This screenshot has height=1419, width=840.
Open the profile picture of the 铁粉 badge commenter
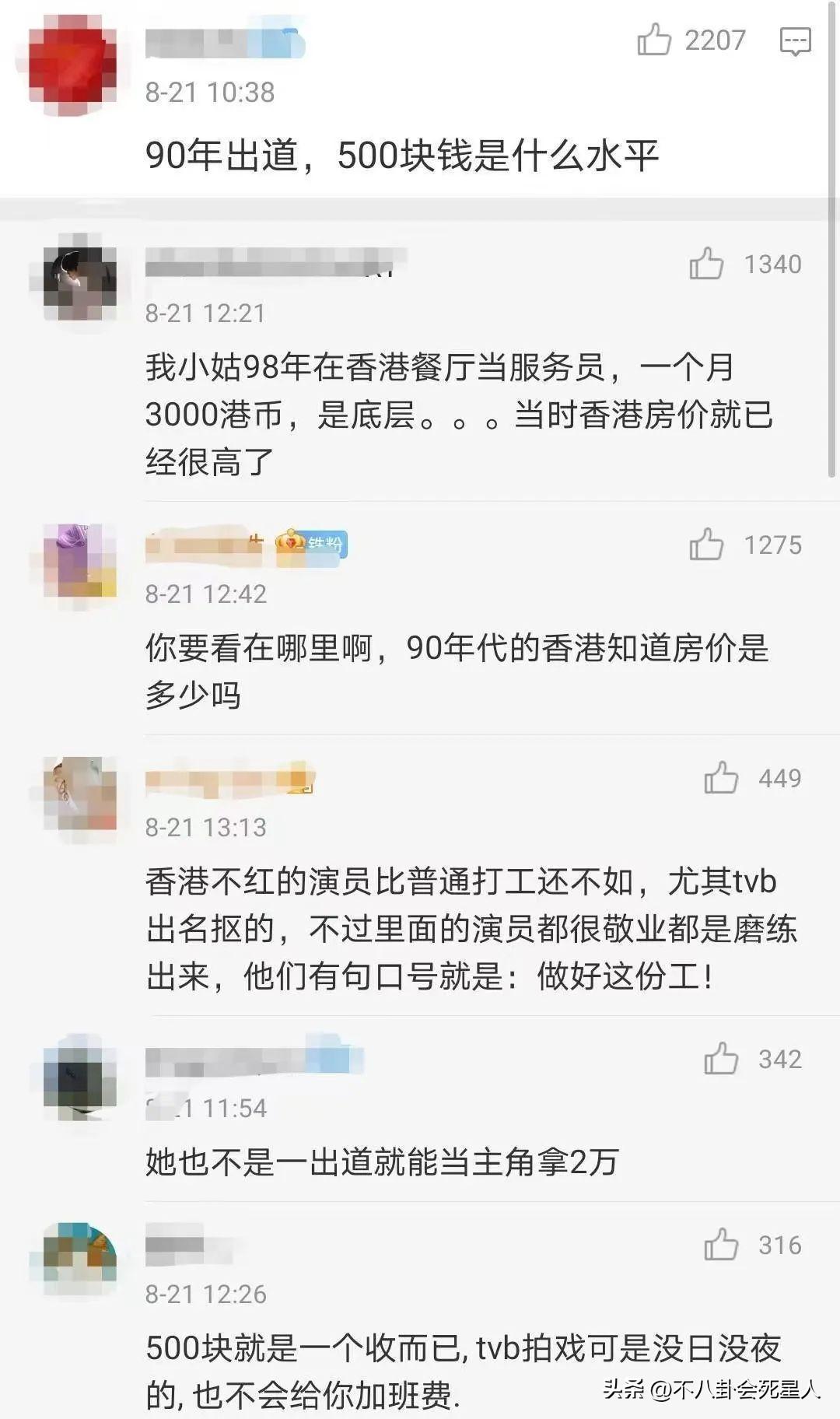[79, 562]
